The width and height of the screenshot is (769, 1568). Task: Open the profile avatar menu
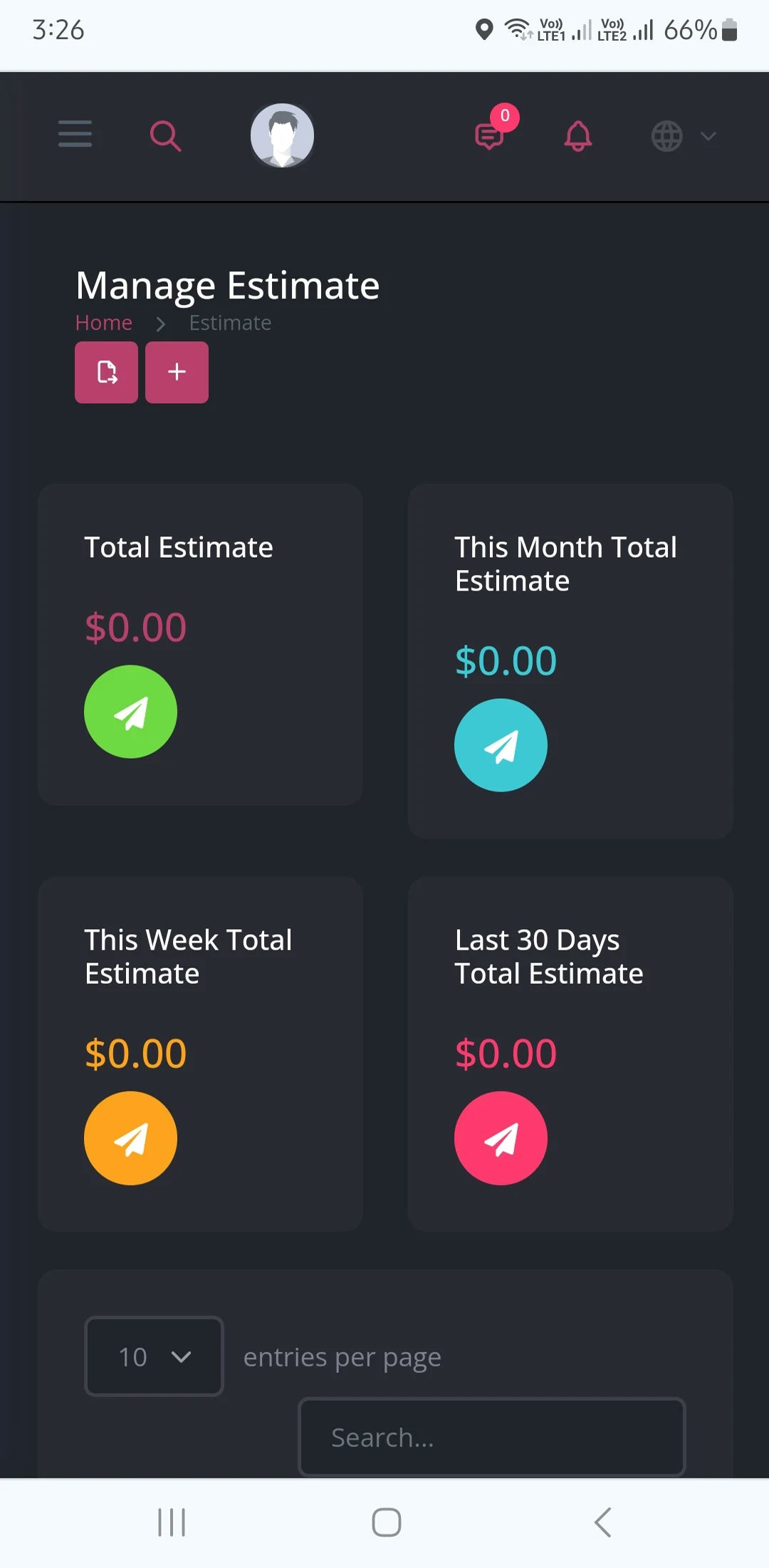282,135
